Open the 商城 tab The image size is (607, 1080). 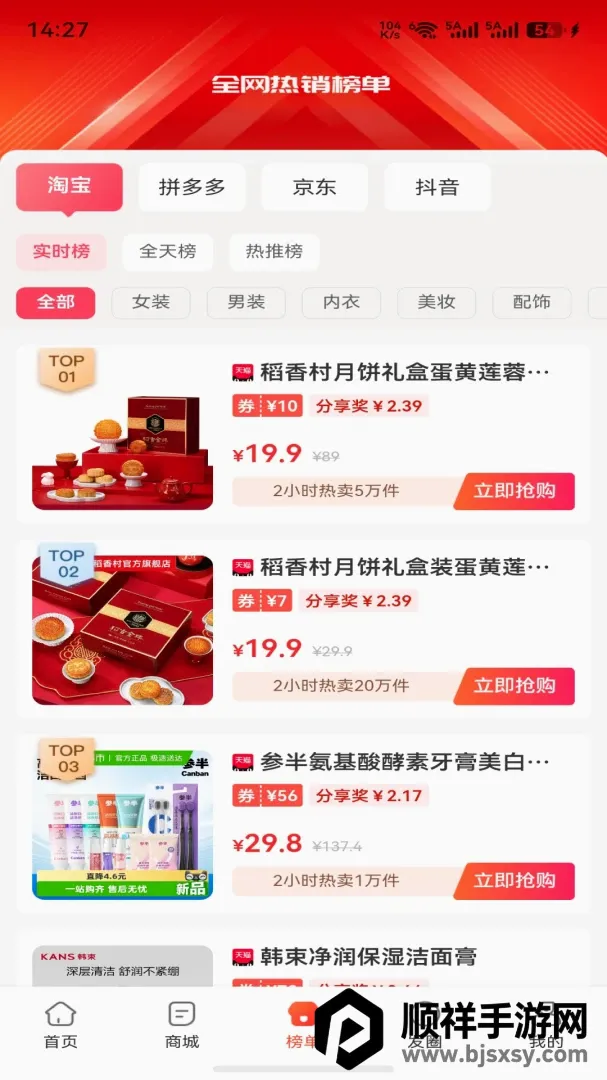[182, 1025]
